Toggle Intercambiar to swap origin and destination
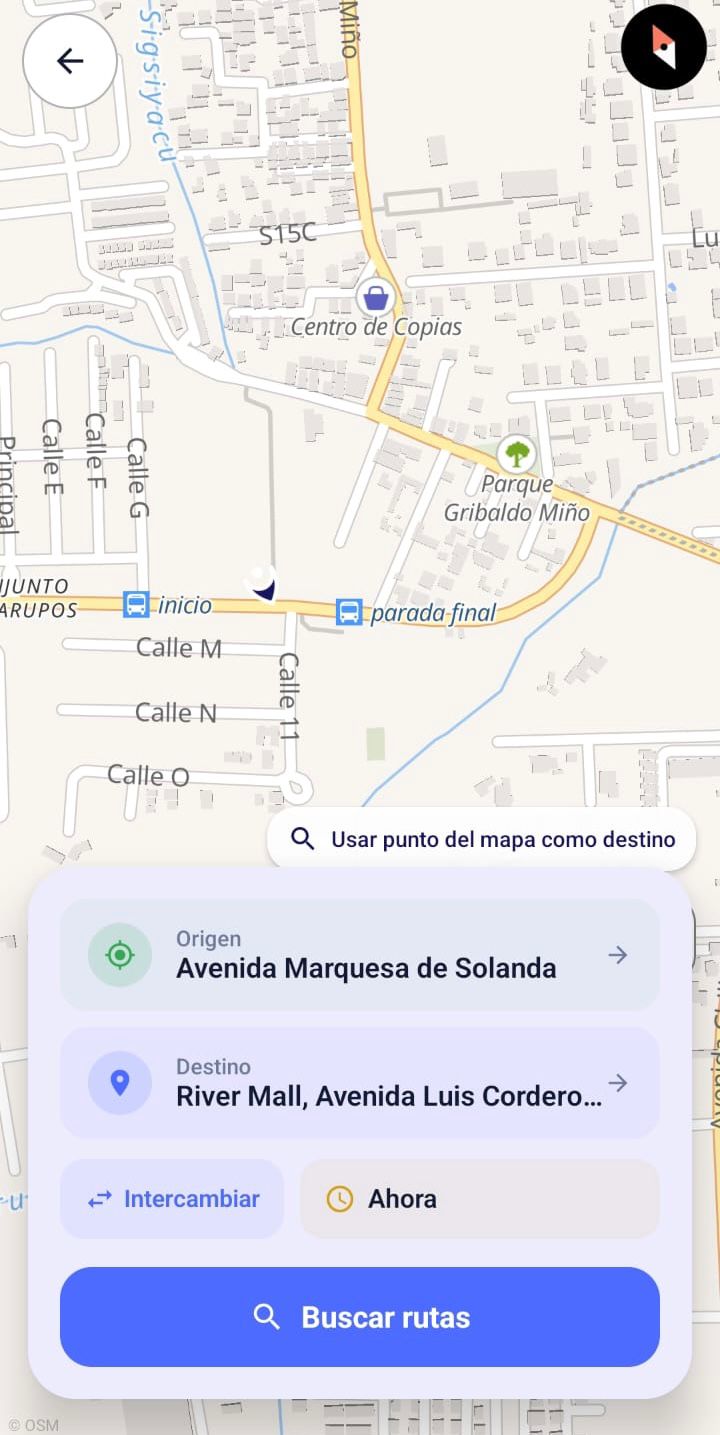This screenshot has width=720, height=1435. 171,1198
